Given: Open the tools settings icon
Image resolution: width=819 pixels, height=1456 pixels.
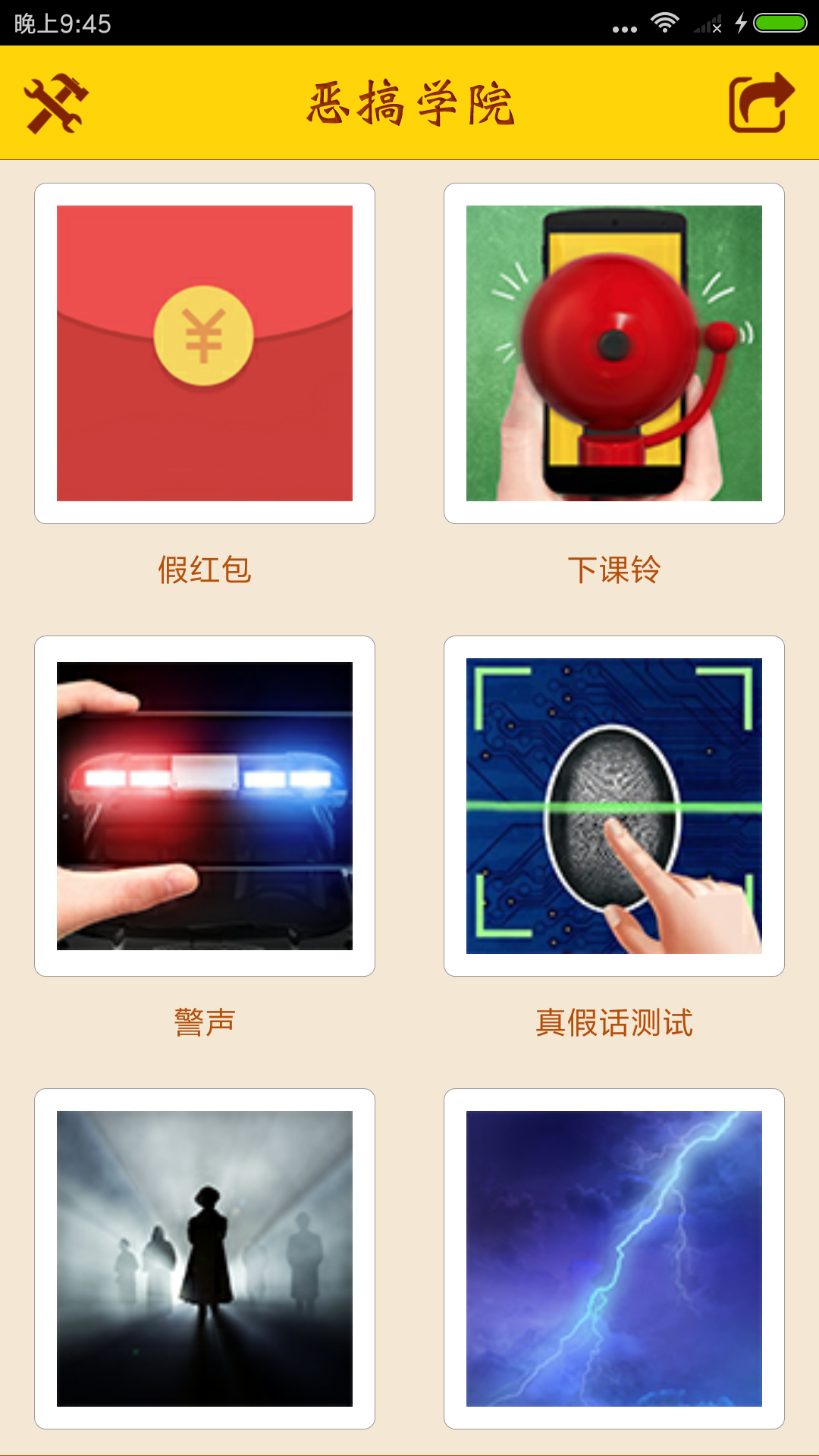Looking at the screenshot, I should (56, 104).
